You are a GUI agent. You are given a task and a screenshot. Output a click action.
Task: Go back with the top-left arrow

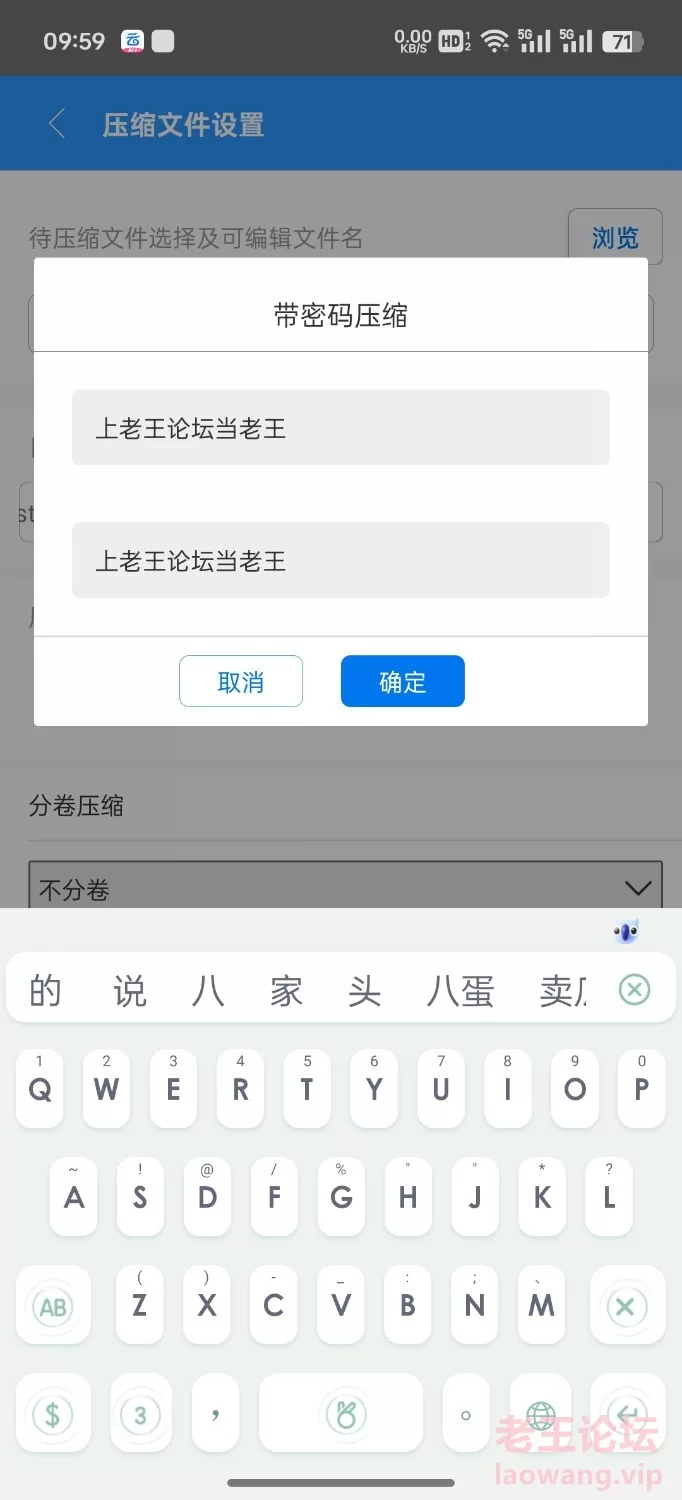coord(57,124)
